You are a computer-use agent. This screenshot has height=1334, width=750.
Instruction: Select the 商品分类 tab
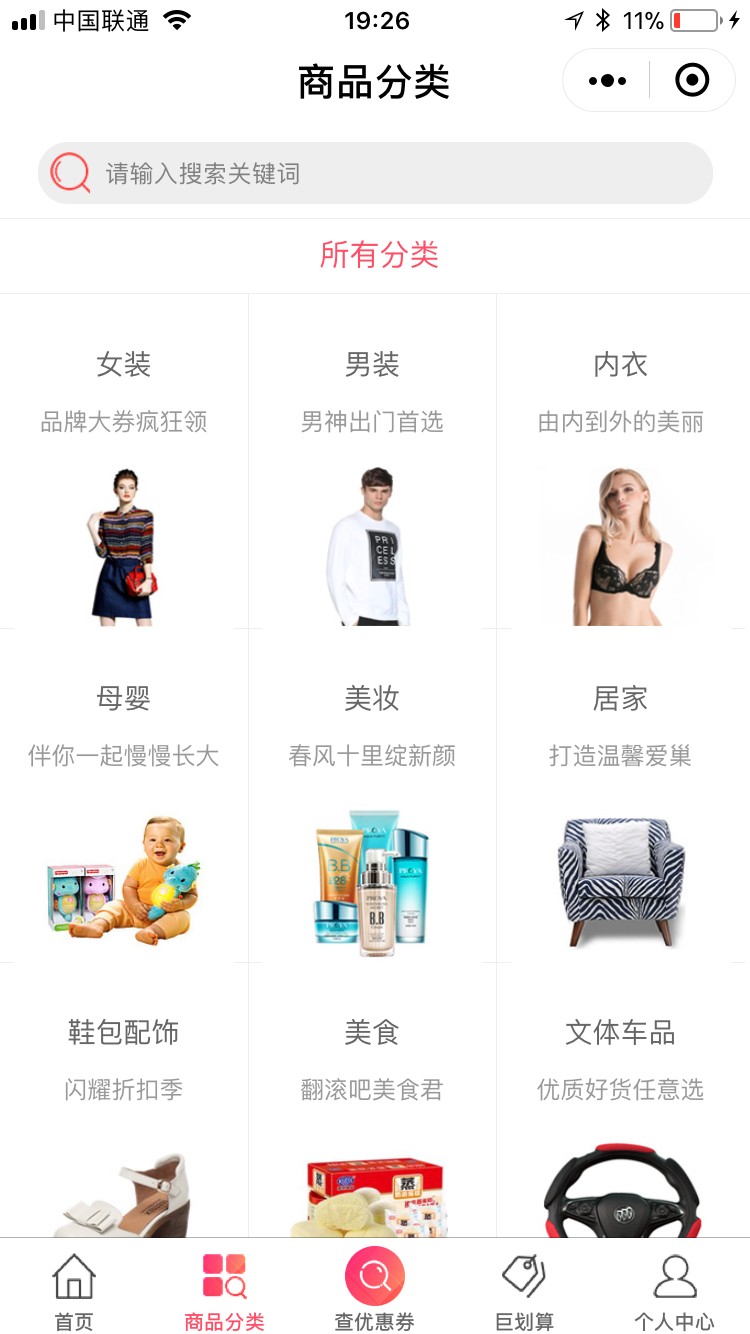pos(225,1291)
